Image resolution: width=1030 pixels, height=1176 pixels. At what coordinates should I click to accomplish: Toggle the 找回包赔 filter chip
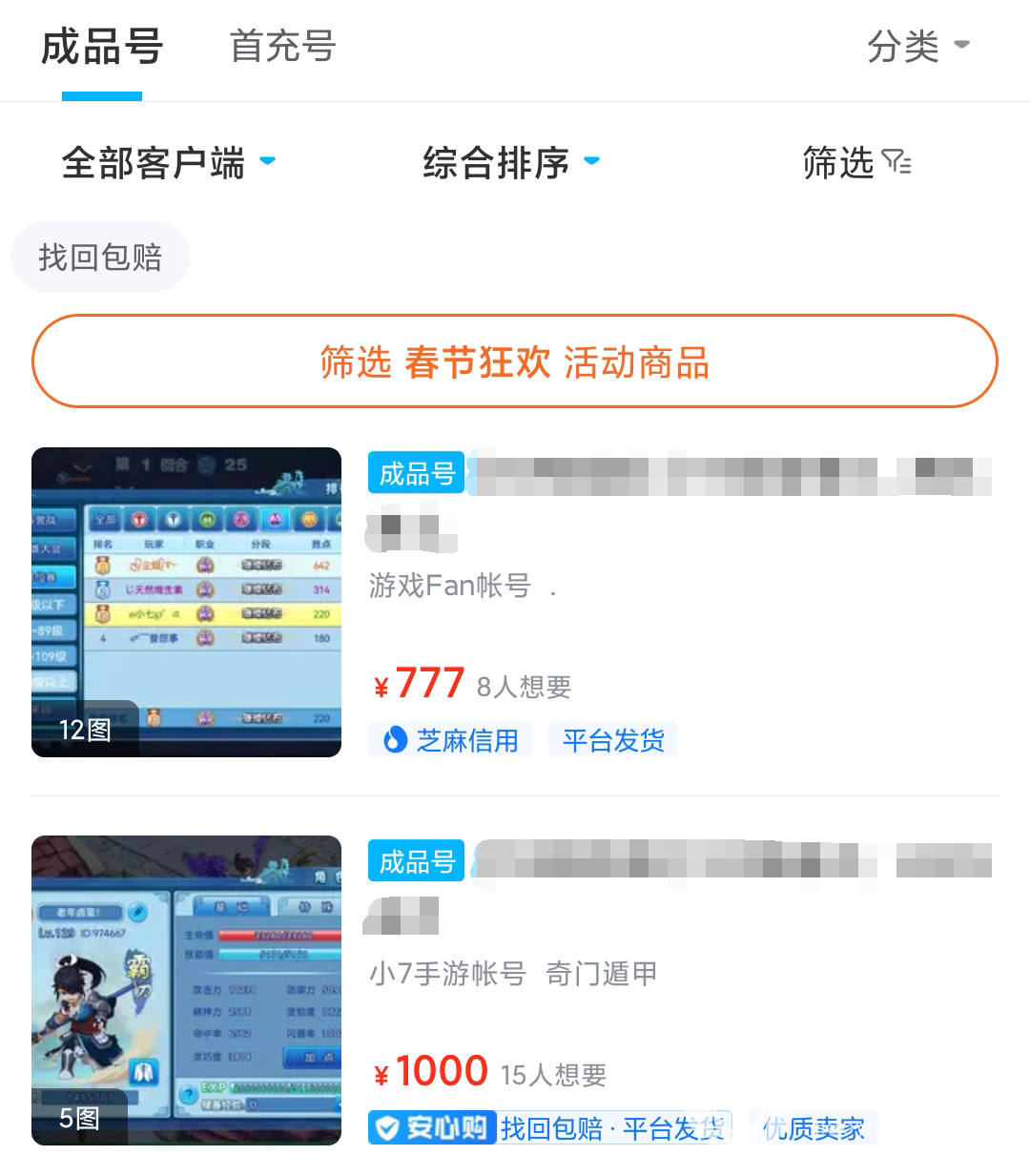click(100, 257)
